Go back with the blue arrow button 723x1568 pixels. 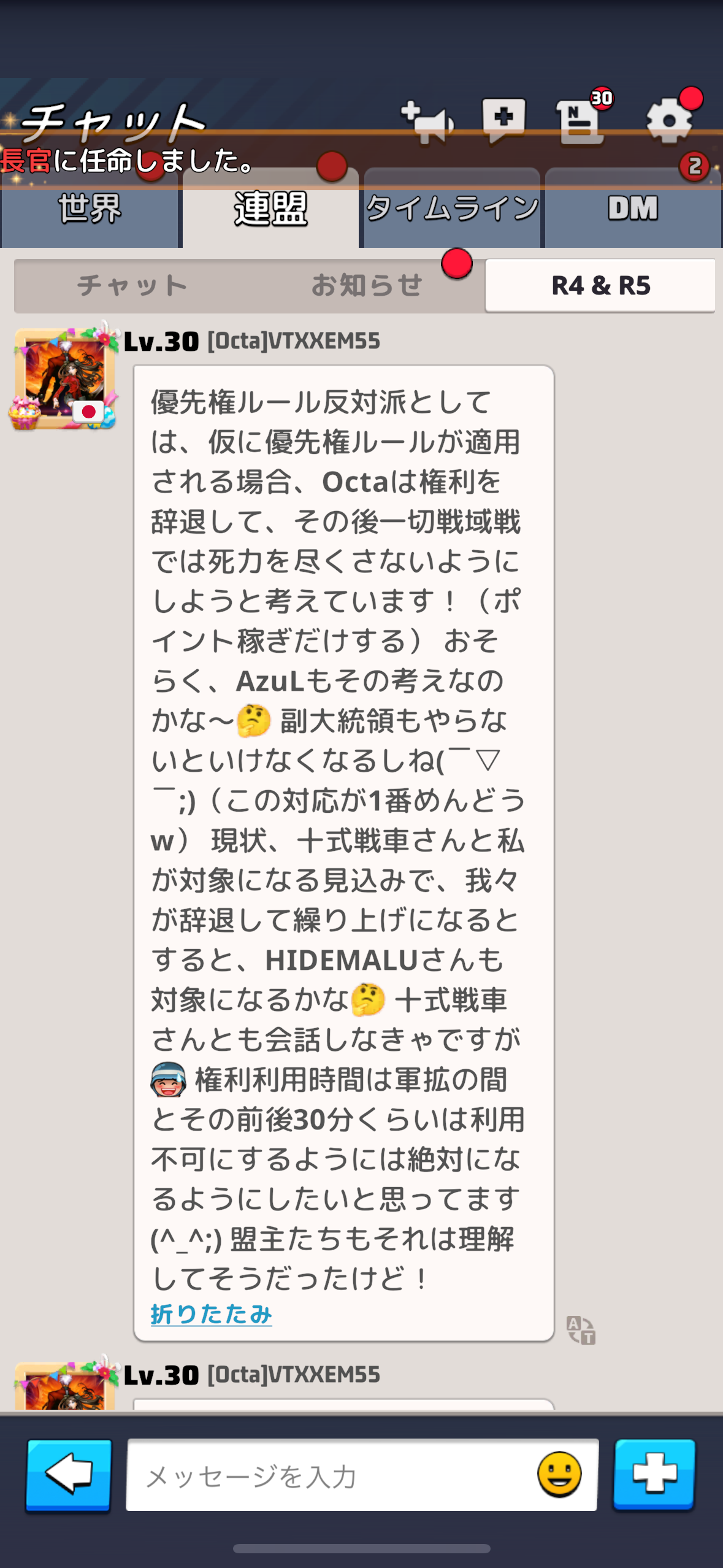(69, 1474)
